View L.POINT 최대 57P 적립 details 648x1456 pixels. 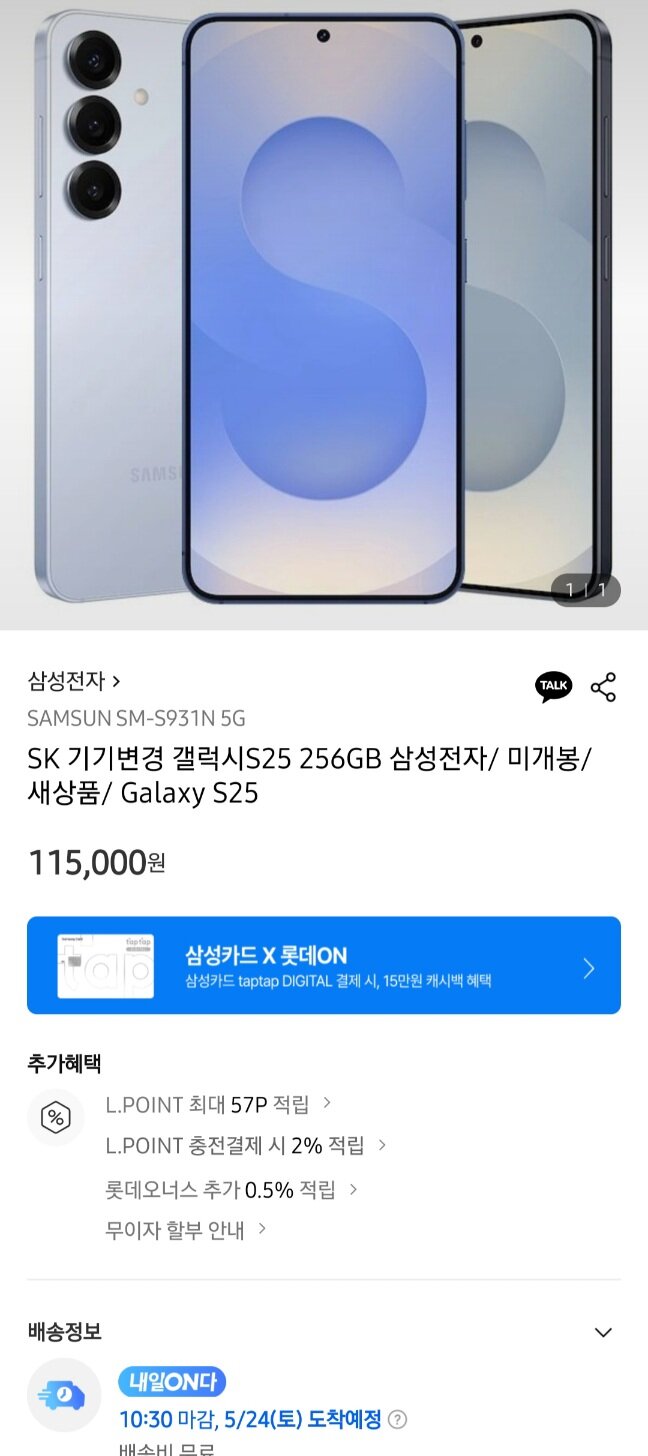[x=218, y=1105]
